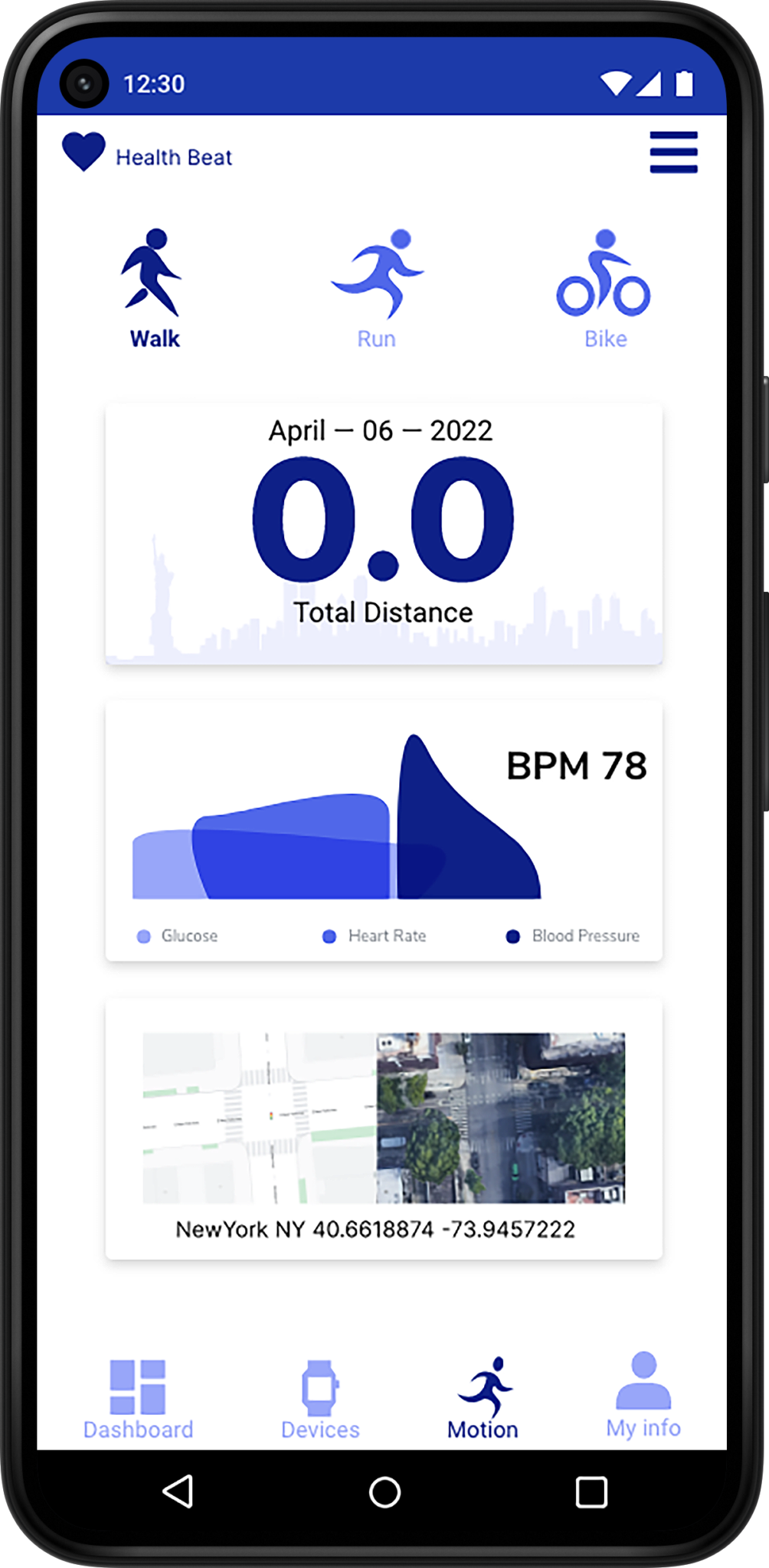Open the Total Distance card
The height and width of the screenshot is (1568, 769).
point(384,534)
